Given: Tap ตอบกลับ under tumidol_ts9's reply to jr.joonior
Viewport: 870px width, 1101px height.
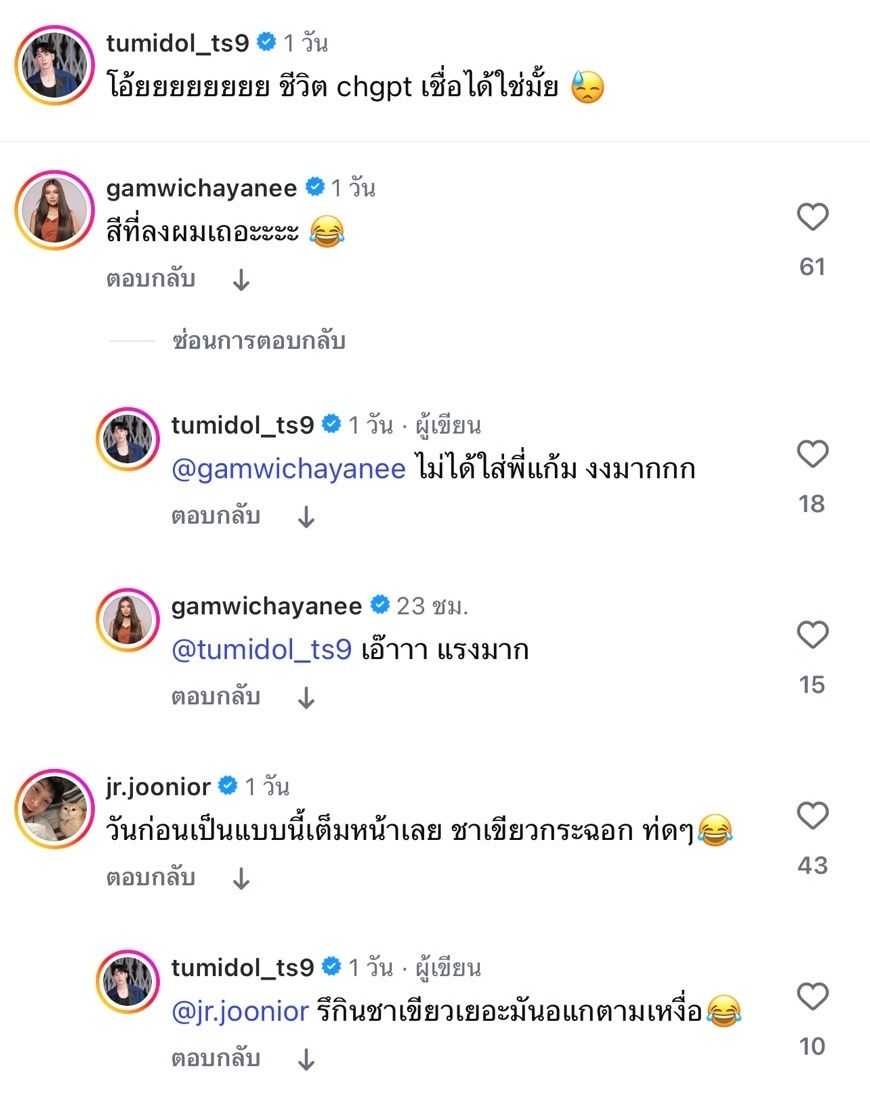Looking at the screenshot, I should click(215, 1058).
